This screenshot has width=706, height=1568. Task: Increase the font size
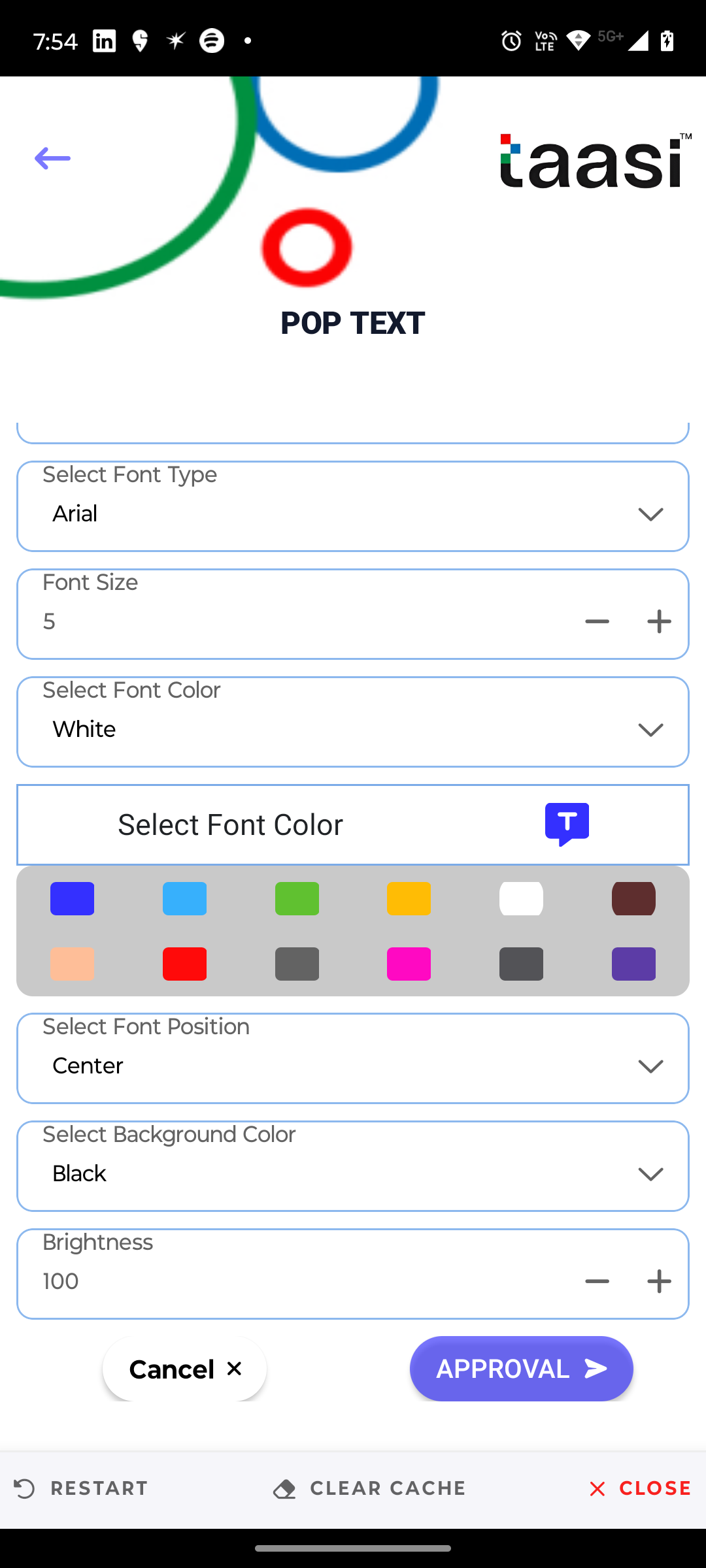tap(659, 621)
